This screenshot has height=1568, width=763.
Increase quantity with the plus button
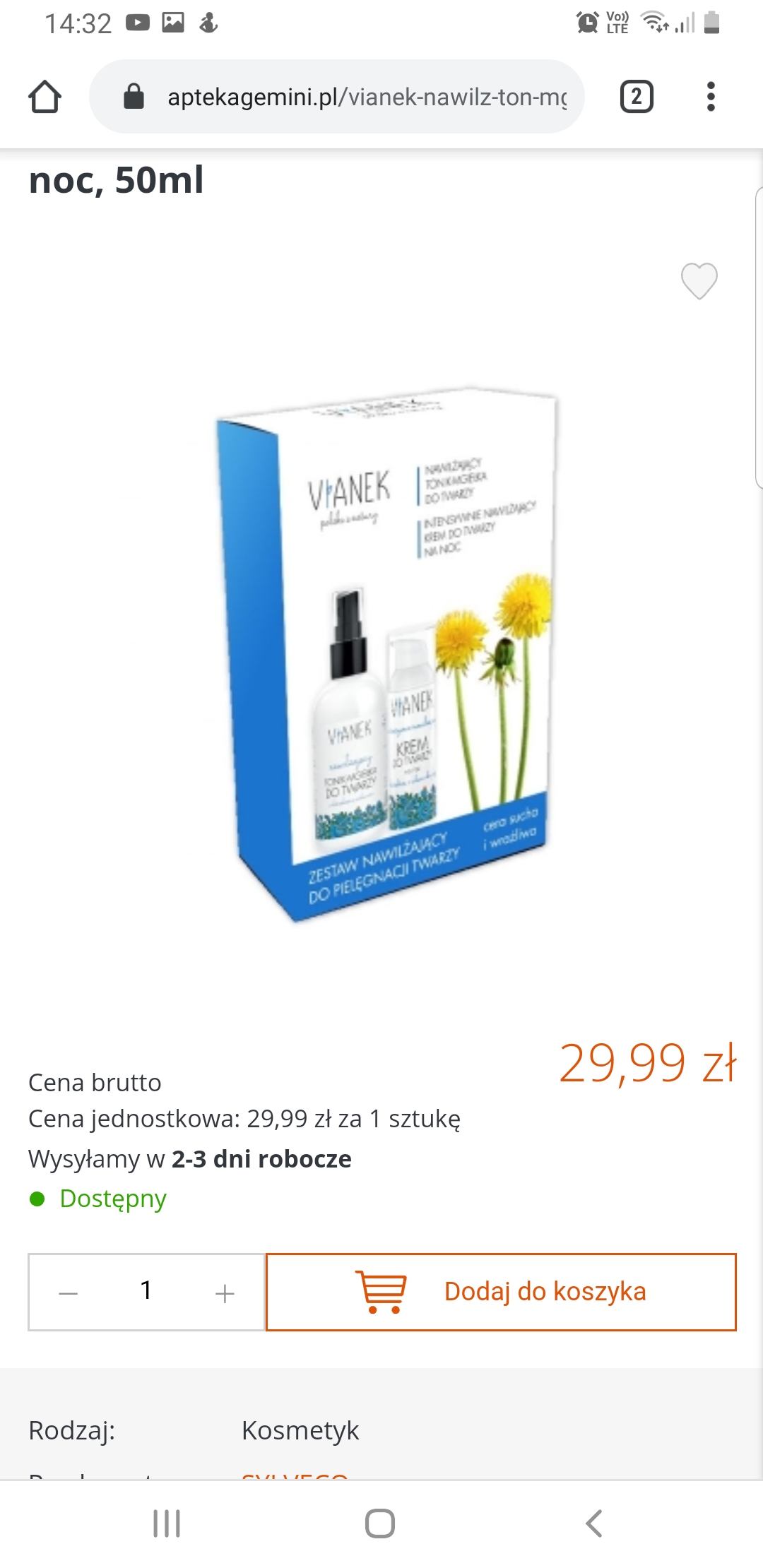225,1293
